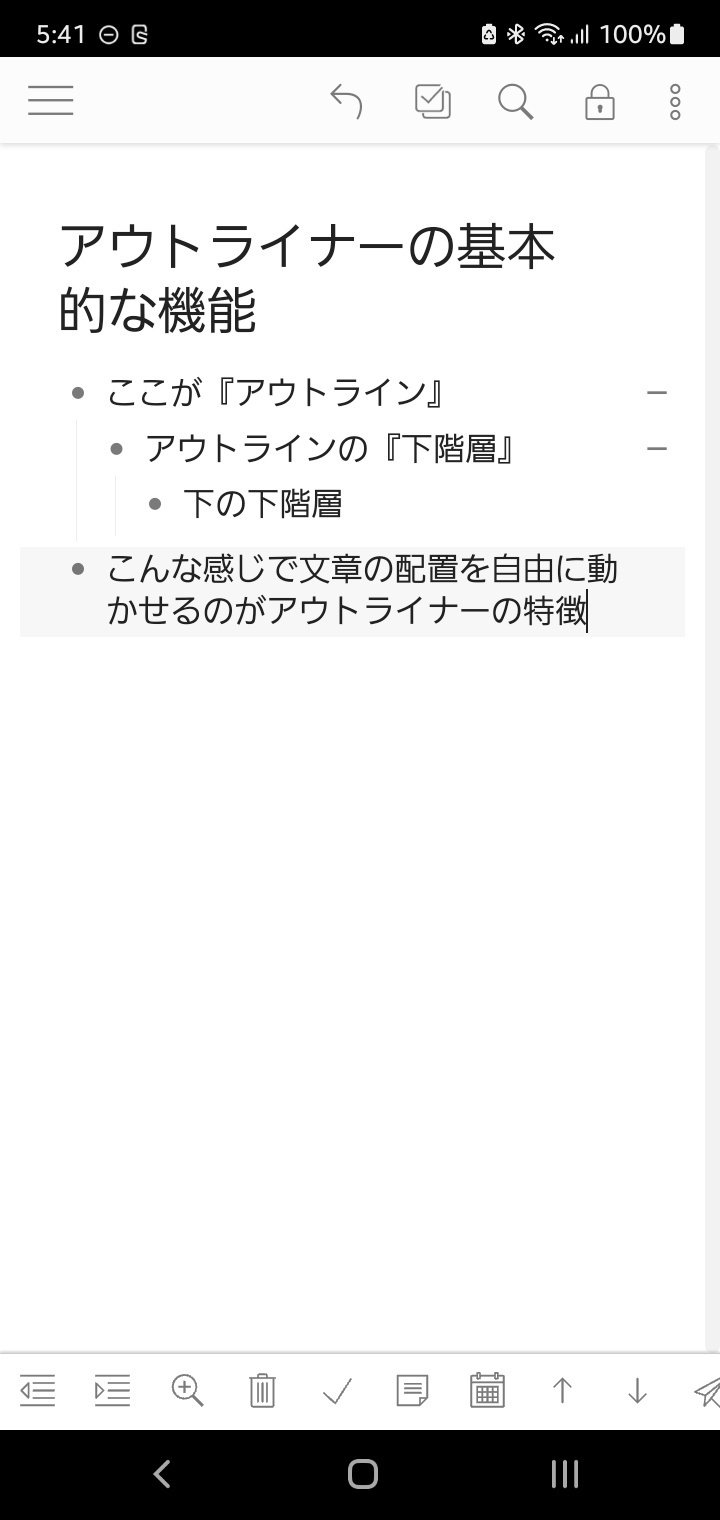Delete the current item with trash icon
Screen dimensions: 720x1520
(262, 1391)
